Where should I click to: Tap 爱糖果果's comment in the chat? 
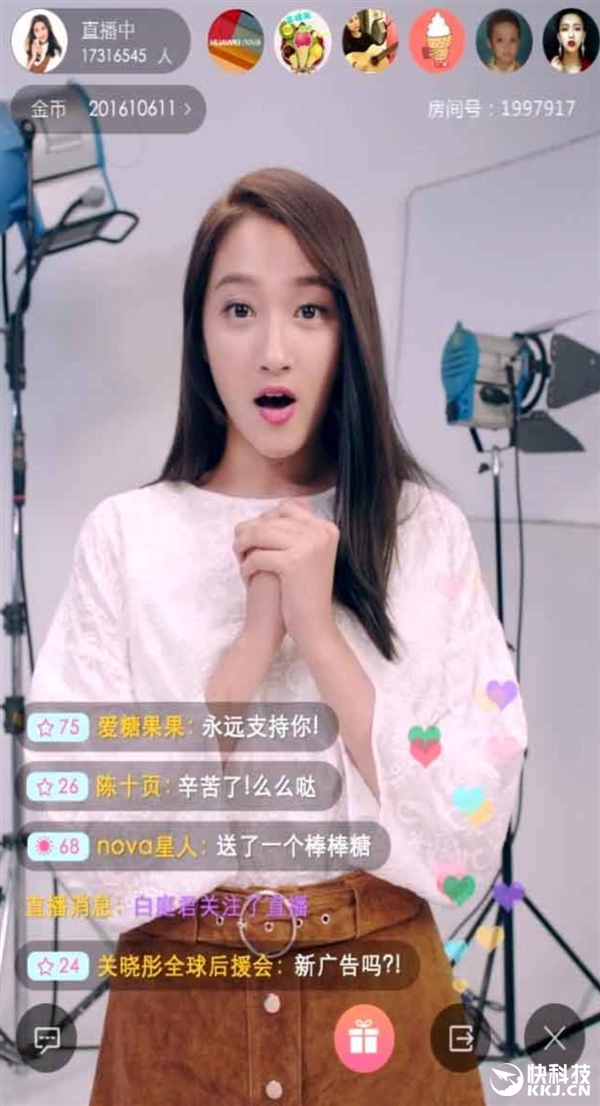click(x=178, y=727)
